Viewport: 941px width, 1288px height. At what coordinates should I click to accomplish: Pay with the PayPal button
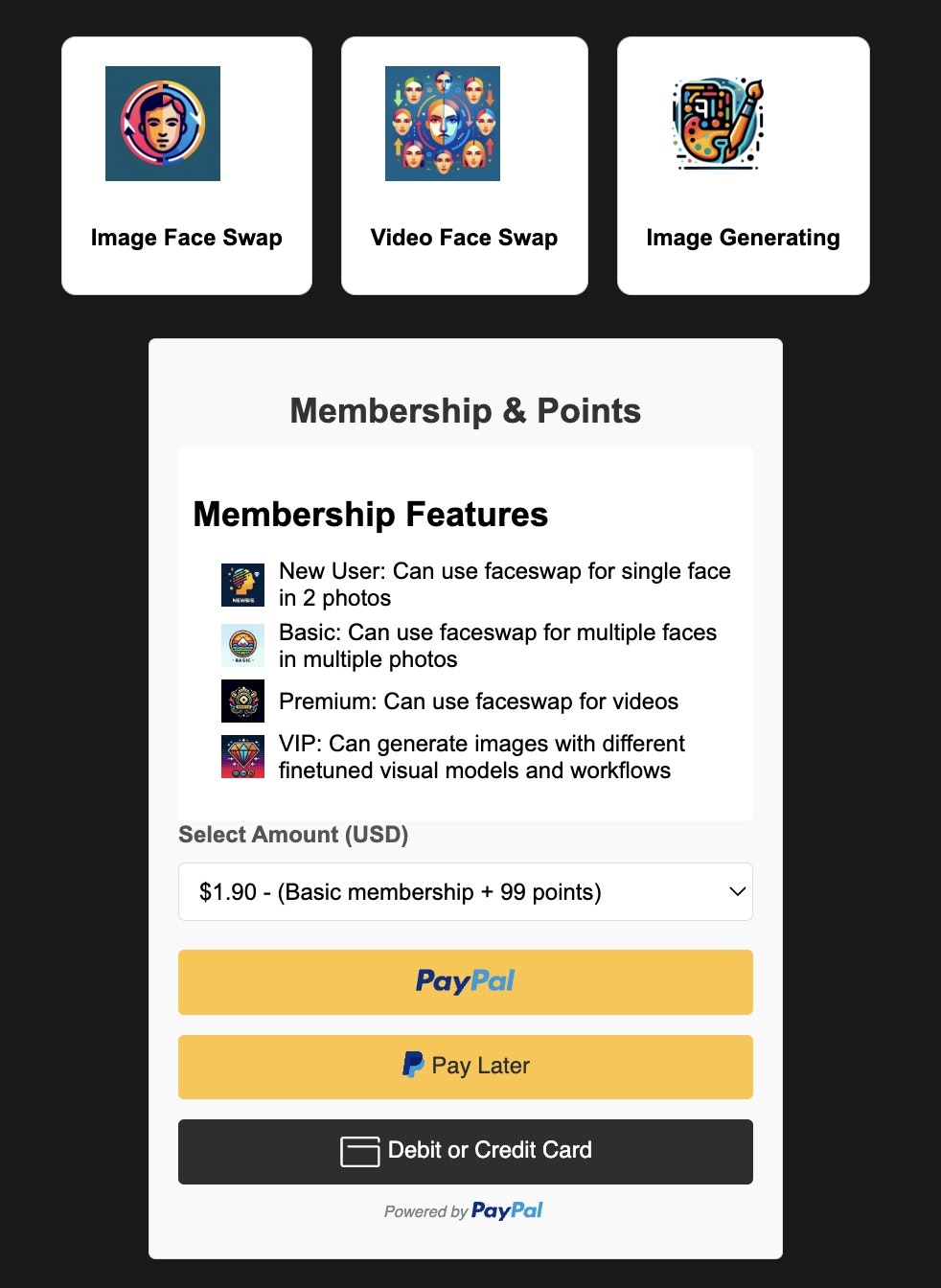tap(465, 982)
